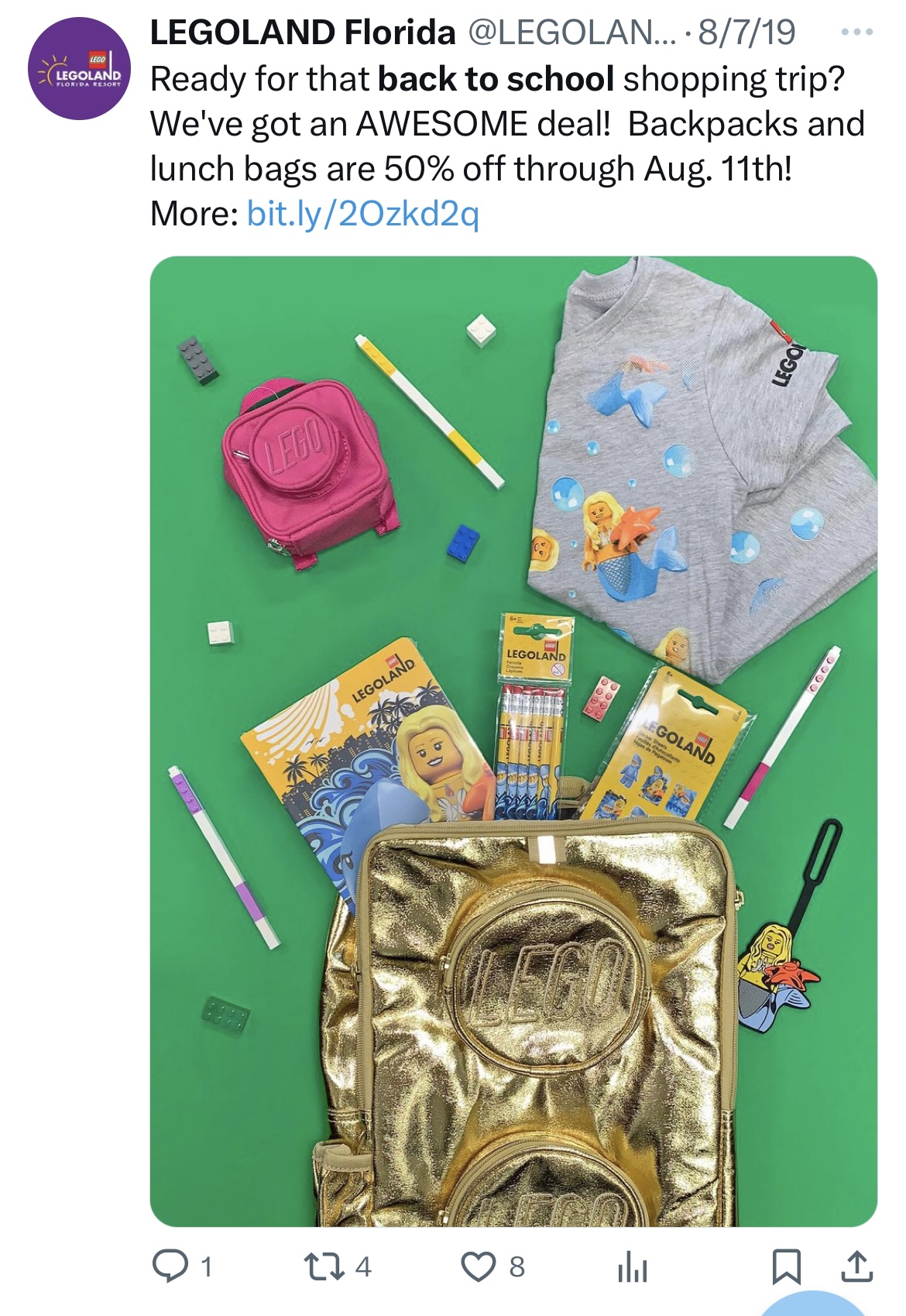
Task: Open the tweet's three-dot overflow menu
Action: click(858, 33)
